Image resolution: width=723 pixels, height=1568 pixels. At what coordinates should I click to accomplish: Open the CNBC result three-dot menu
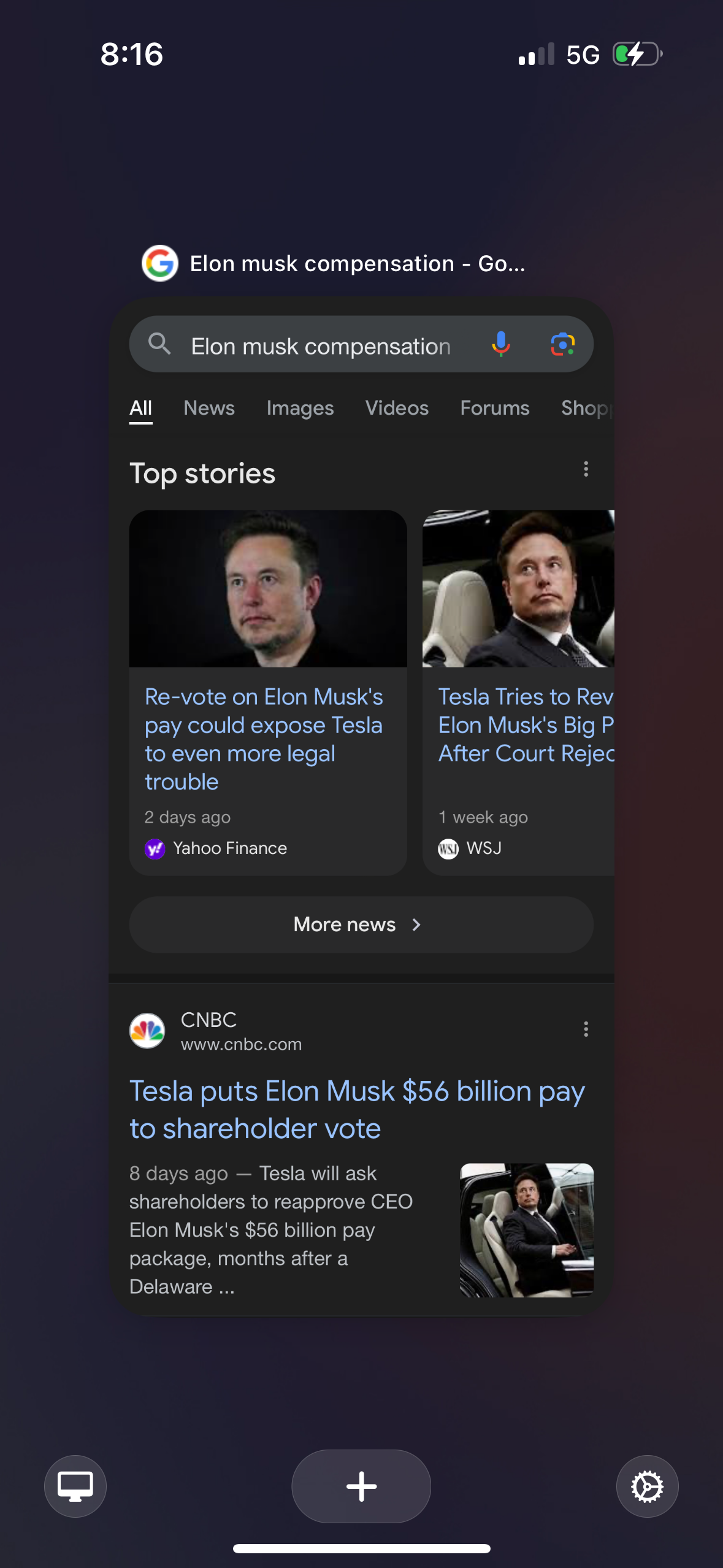coord(586,1030)
